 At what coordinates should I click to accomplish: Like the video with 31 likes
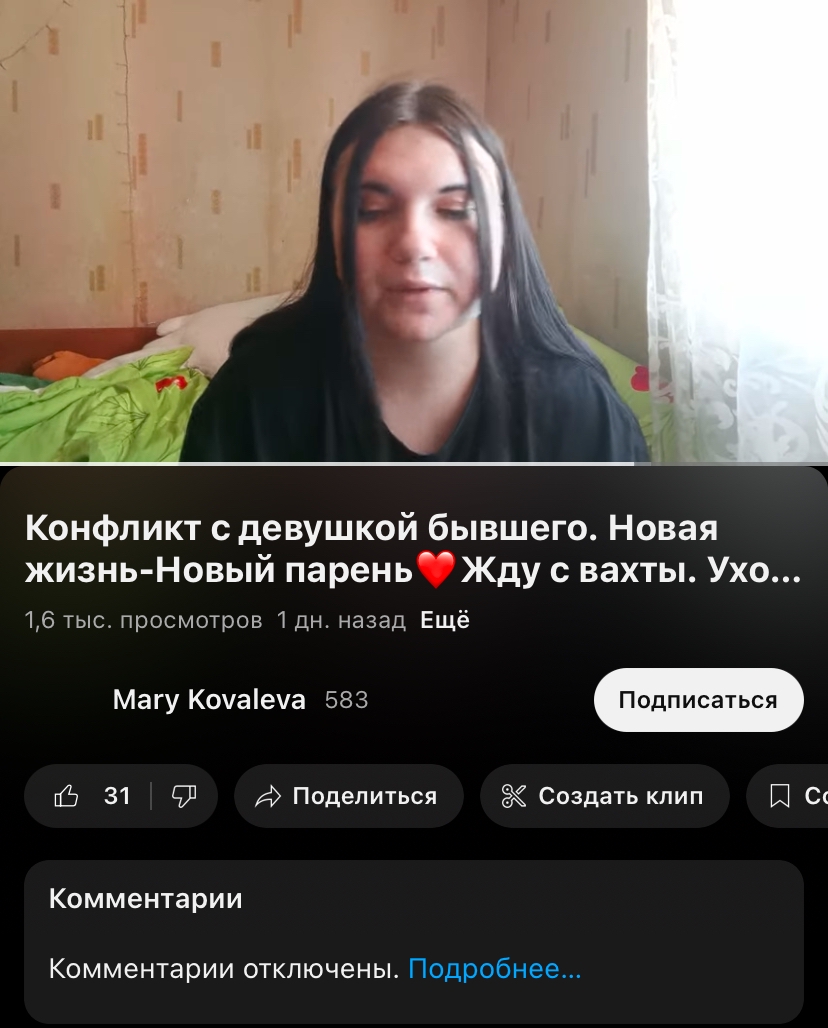coord(88,796)
